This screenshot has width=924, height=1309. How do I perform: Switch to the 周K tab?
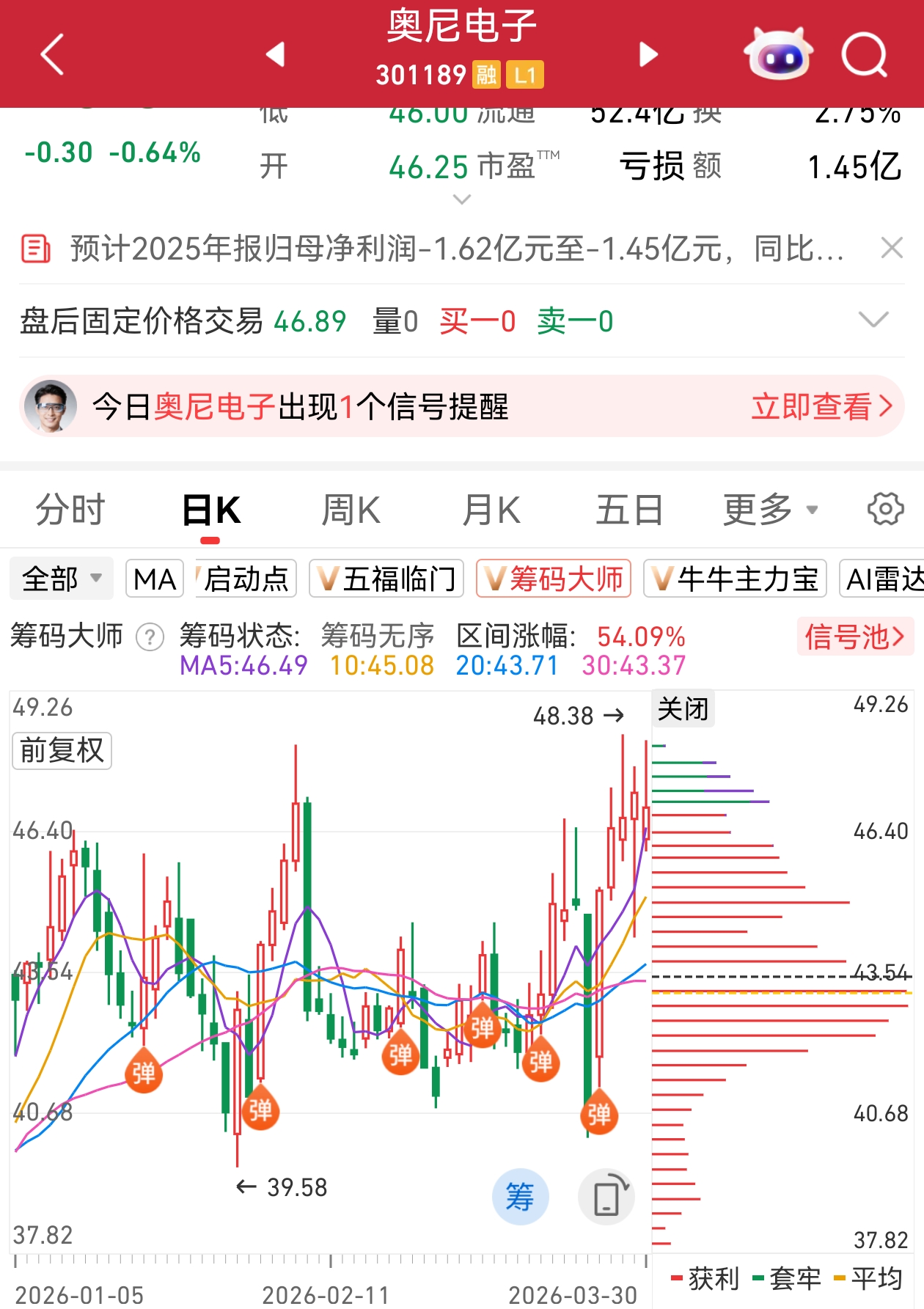coord(351,510)
